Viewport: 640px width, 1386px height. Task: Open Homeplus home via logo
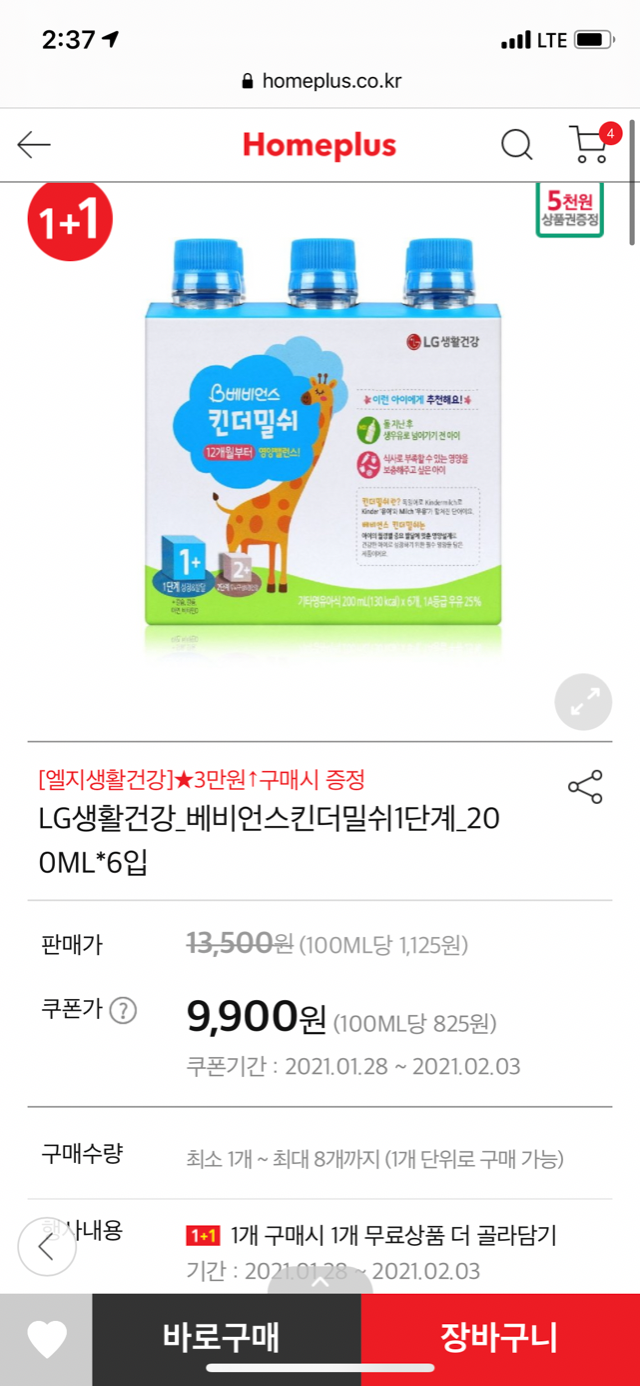tap(319, 146)
